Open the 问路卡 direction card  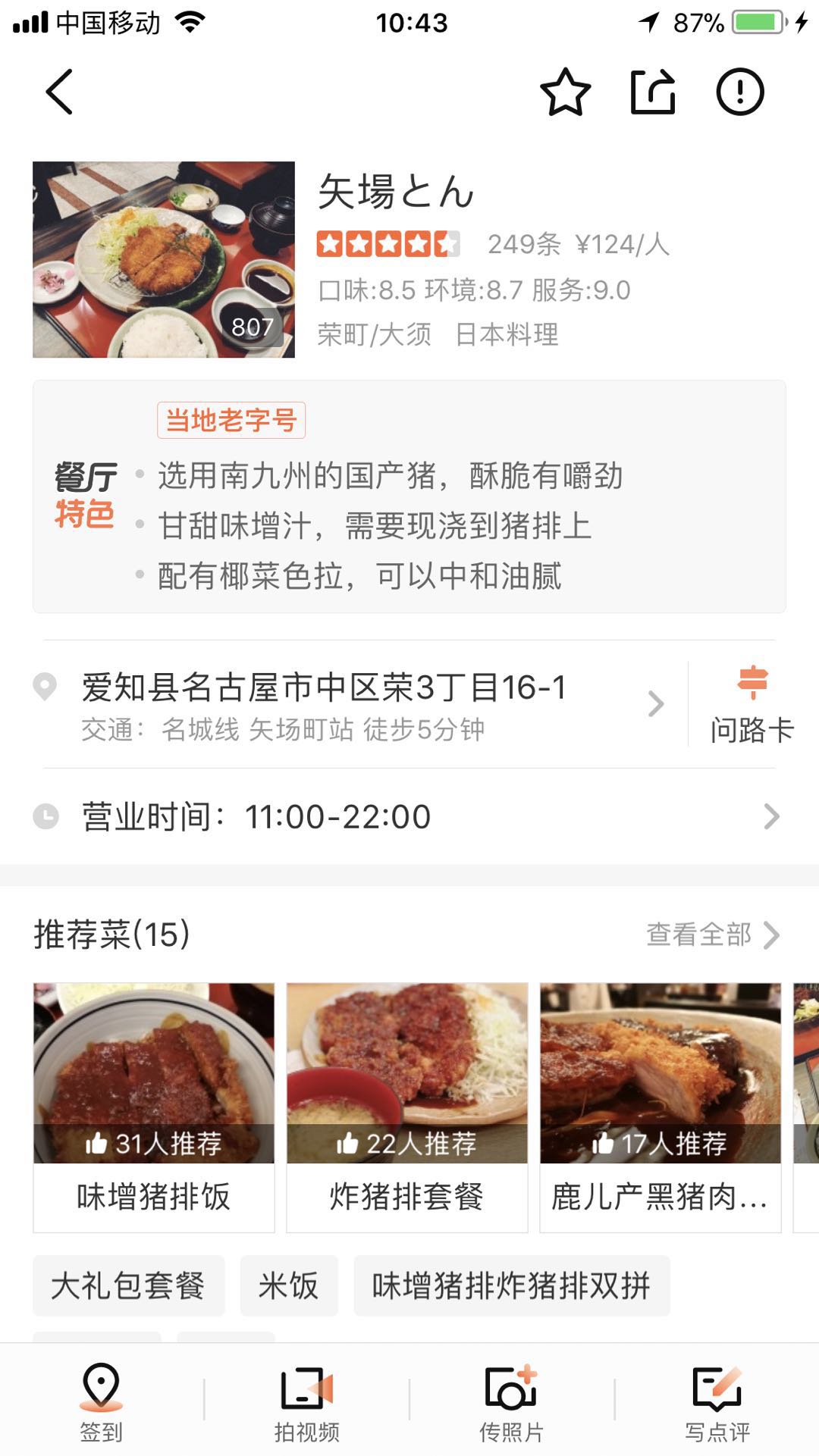pos(752,704)
